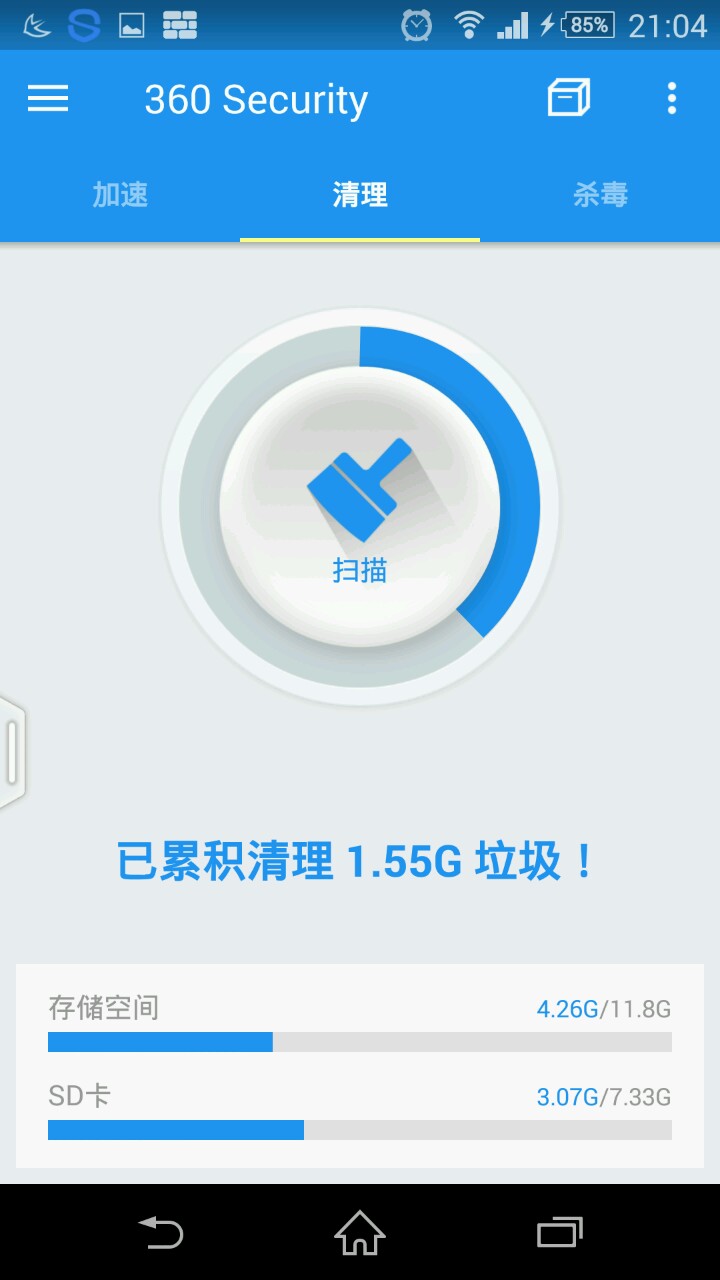The image size is (720, 1280).
Task: Go back with the system back button
Action: pyautogui.click(x=160, y=1232)
